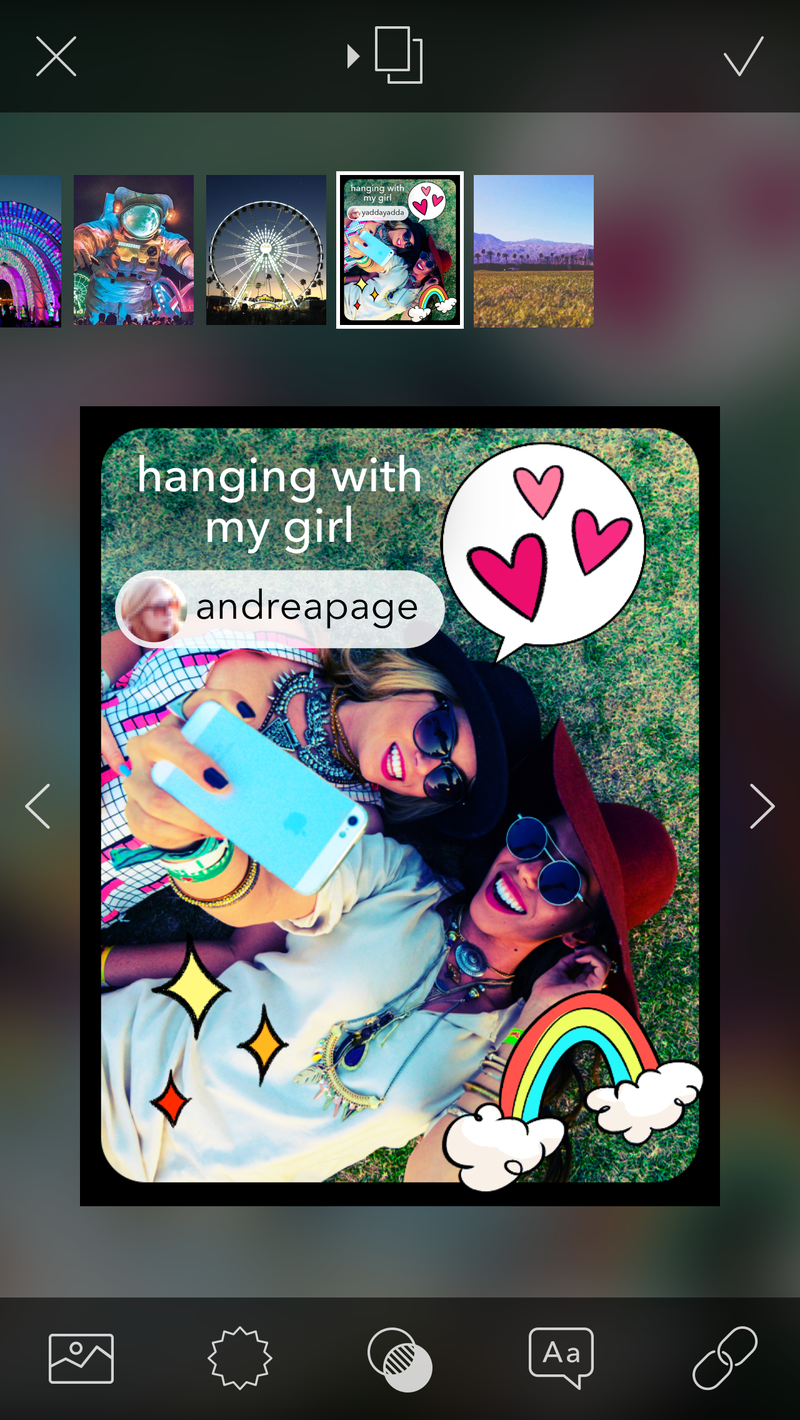Select the astronaut statue thumbnail
The width and height of the screenshot is (800, 1420).
(x=133, y=250)
